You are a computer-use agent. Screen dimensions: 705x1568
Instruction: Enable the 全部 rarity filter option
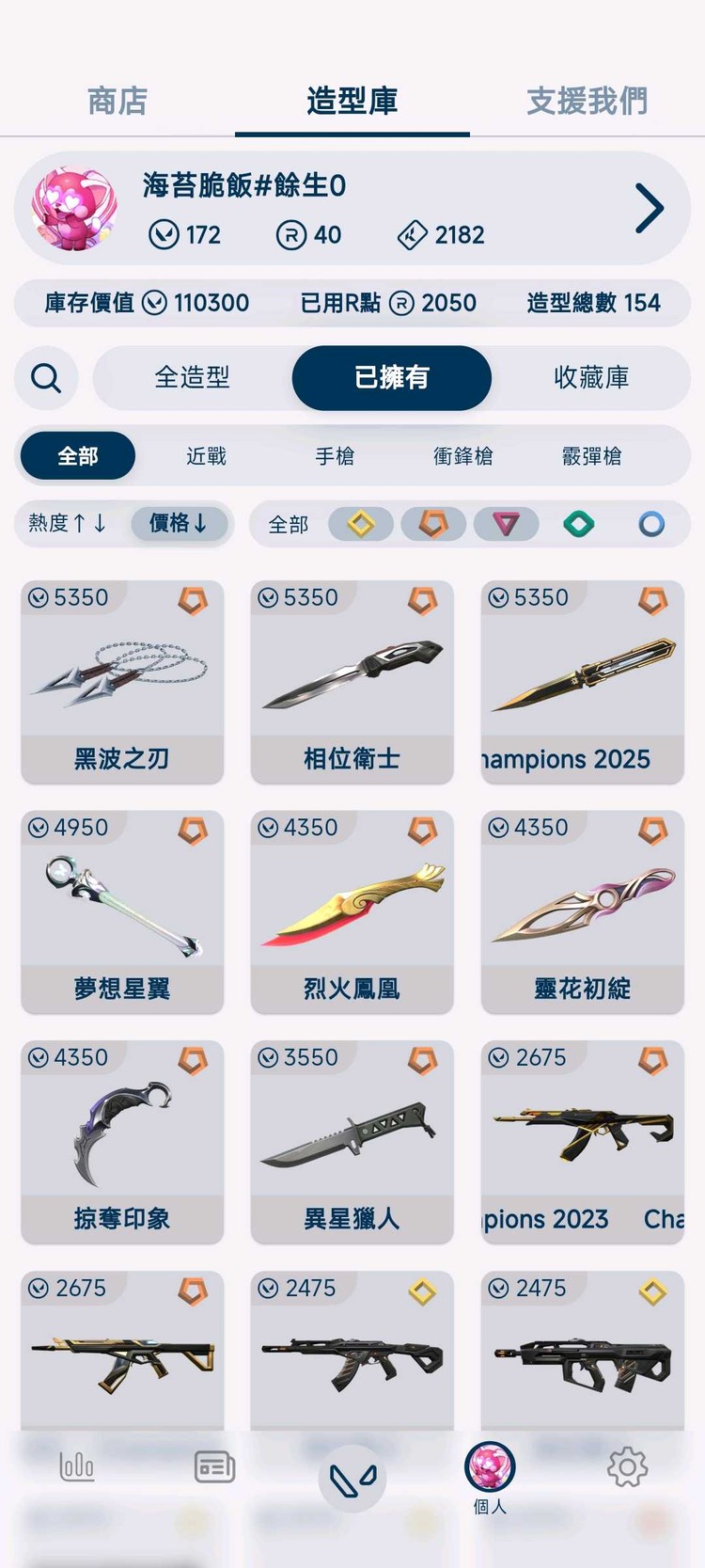point(287,525)
